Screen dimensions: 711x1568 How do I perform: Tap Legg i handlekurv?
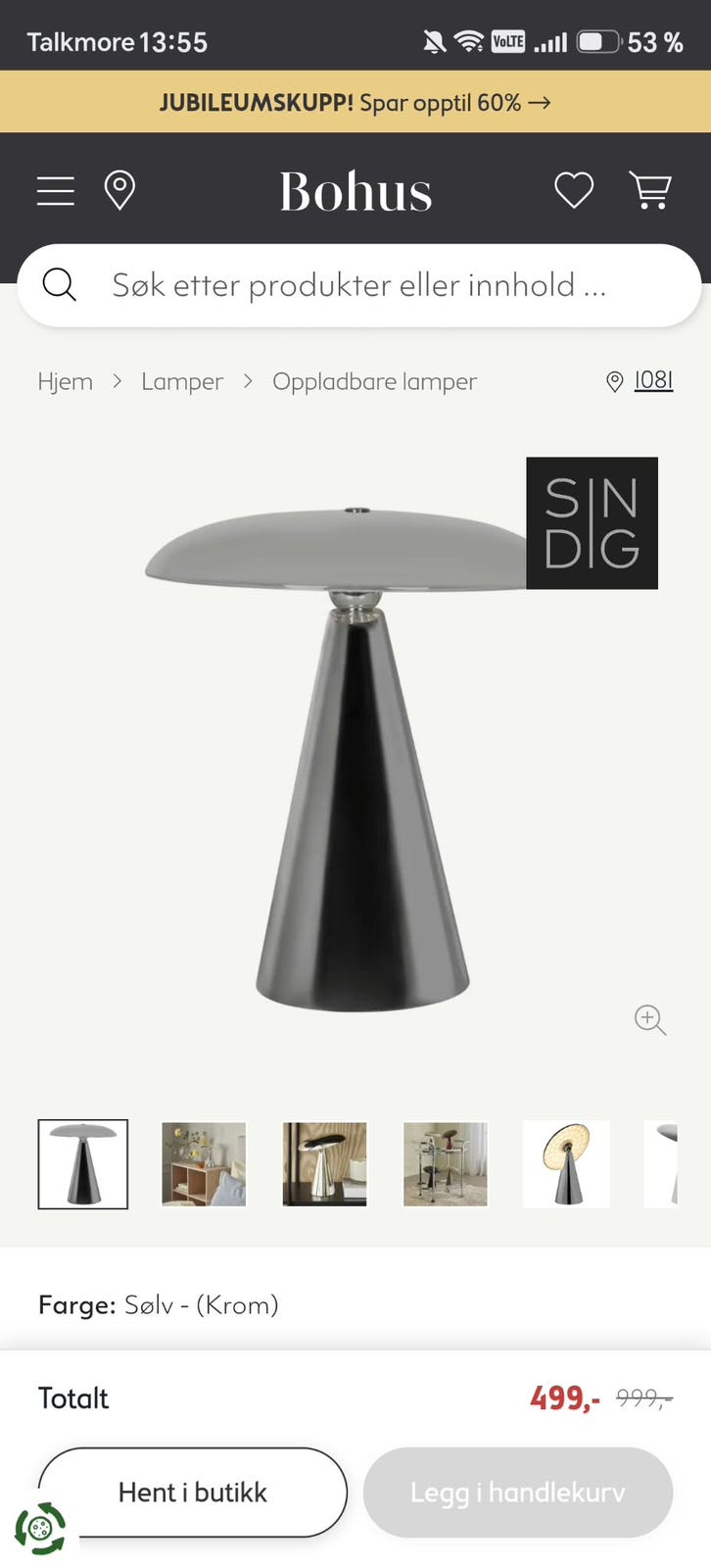tap(518, 1493)
